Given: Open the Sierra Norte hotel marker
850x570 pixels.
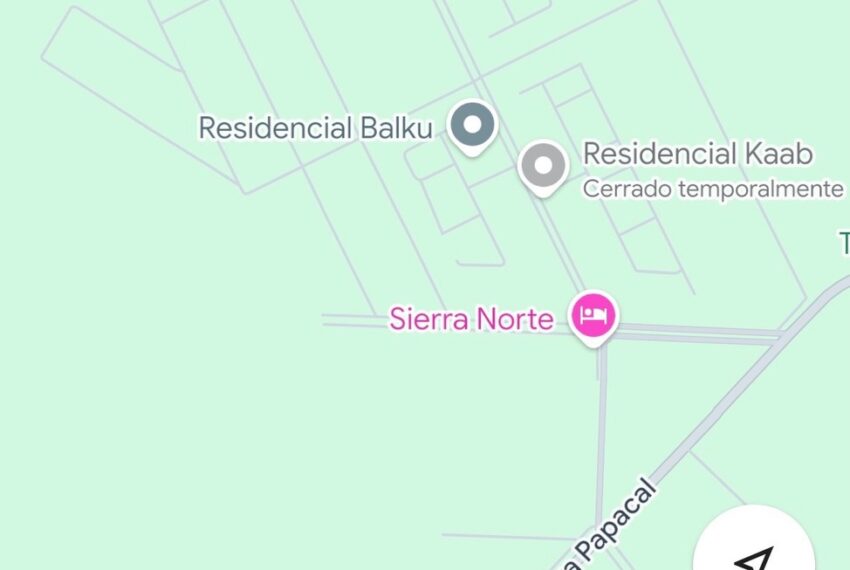Looking at the screenshot, I should [x=594, y=317].
